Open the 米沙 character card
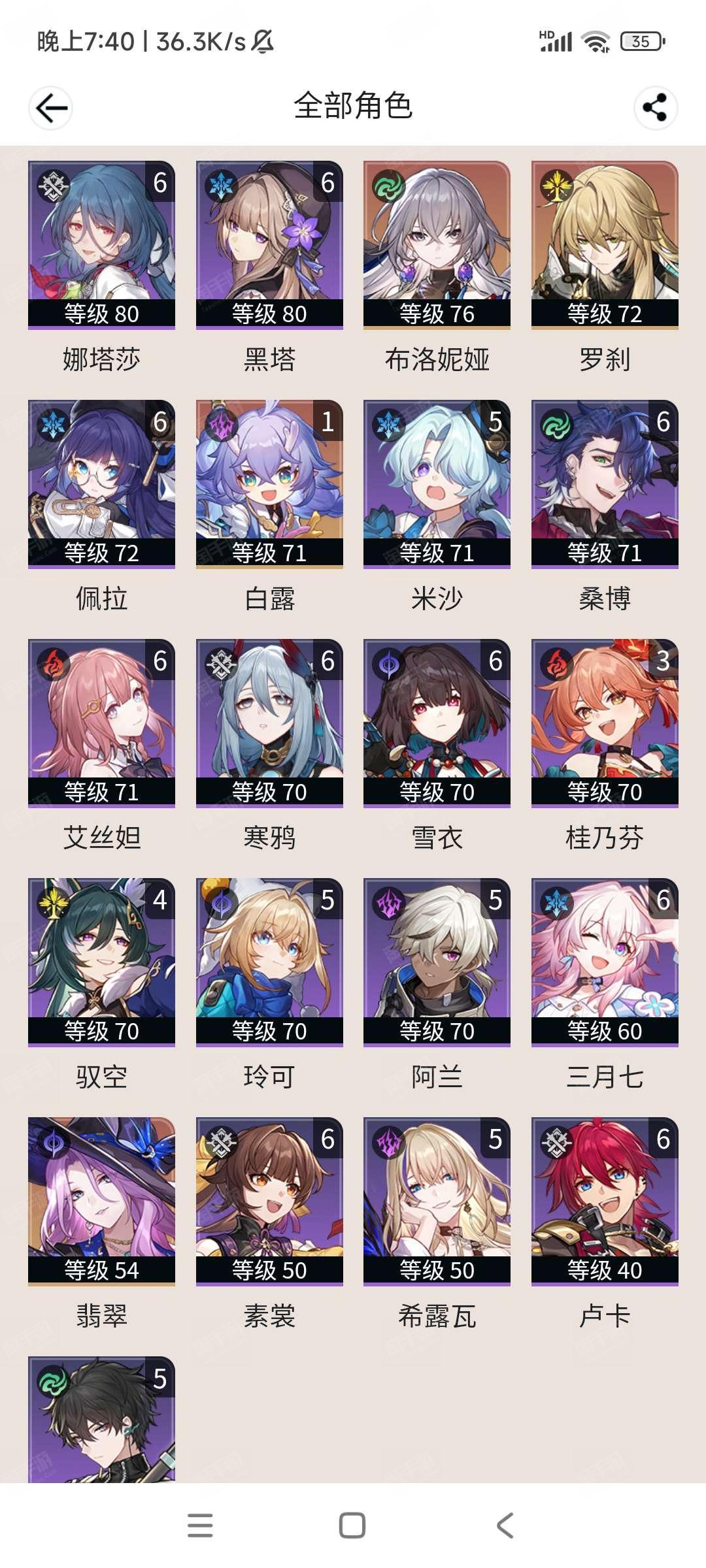Screen dimensions: 706x1568 437,484
